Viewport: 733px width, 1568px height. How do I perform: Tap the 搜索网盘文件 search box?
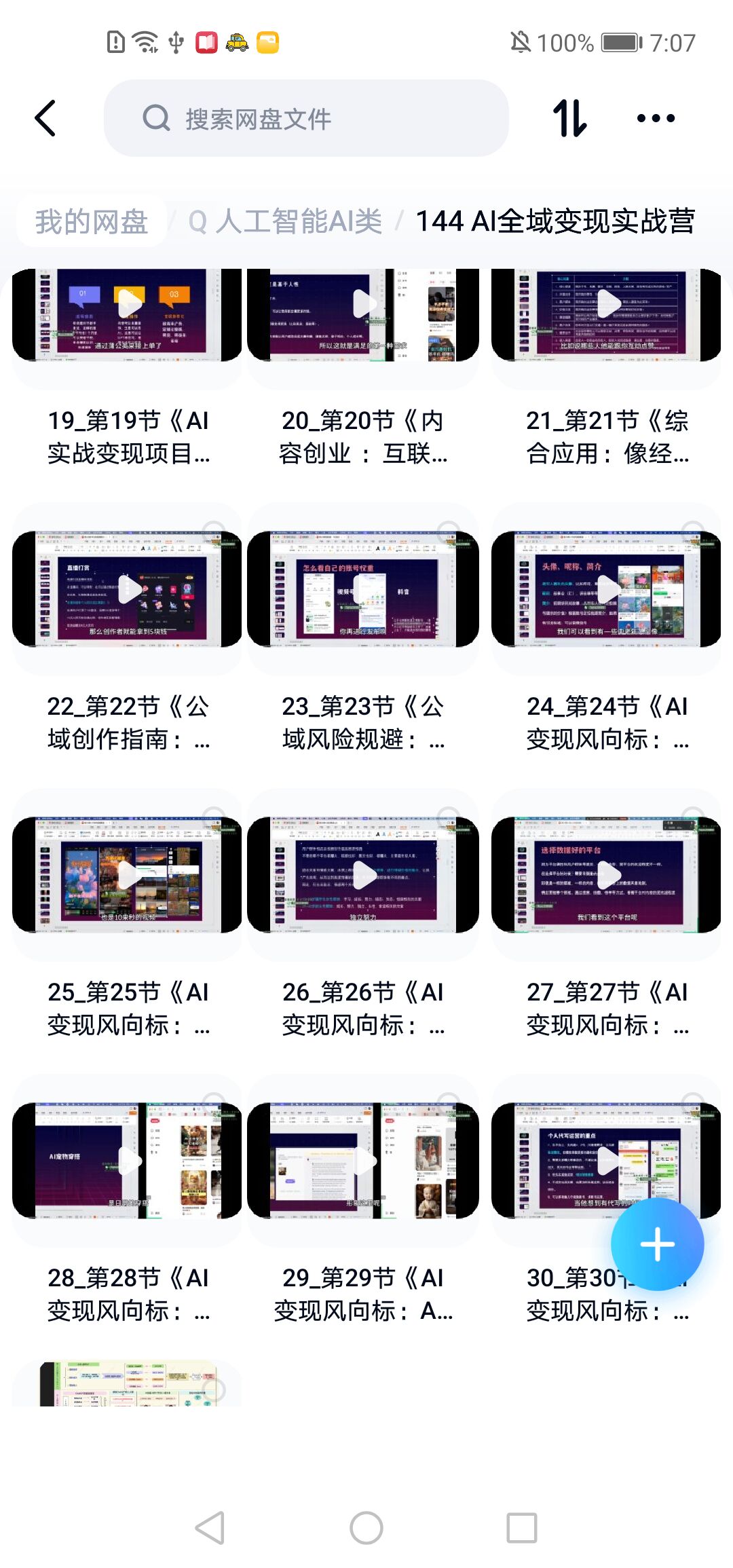point(305,119)
